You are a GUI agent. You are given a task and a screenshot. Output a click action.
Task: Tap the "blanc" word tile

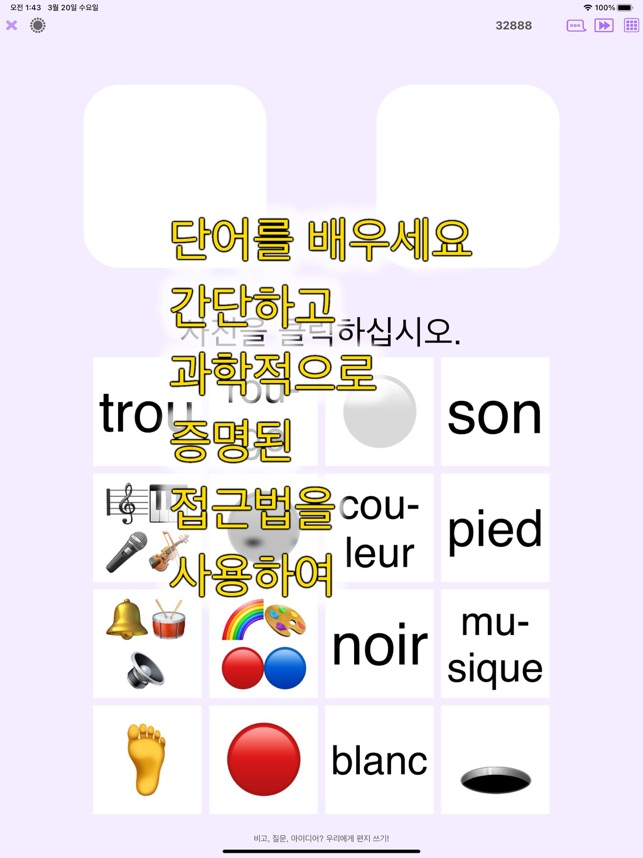click(379, 760)
